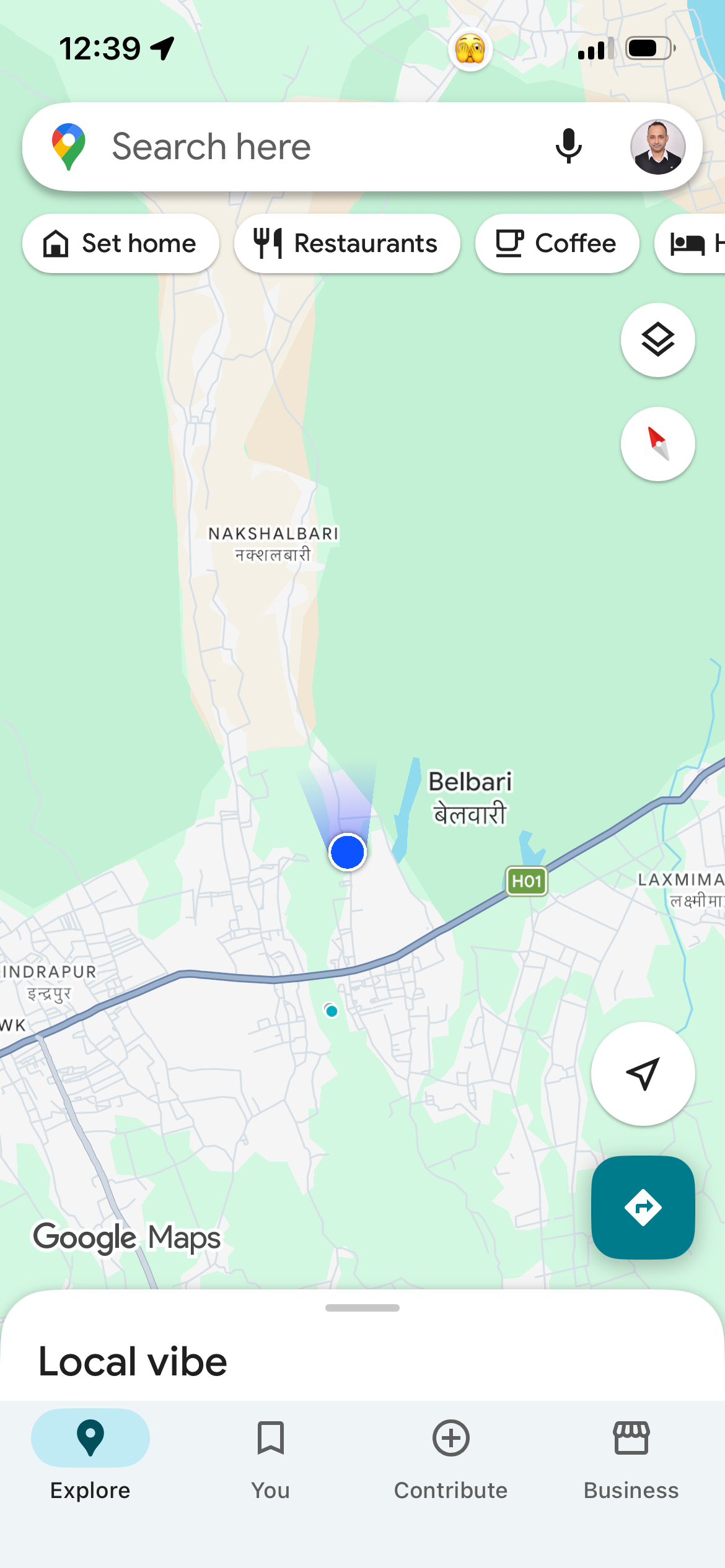Reset map orientation with the compass
Viewport: 725px width, 1568px height.
click(x=657, y=444)
